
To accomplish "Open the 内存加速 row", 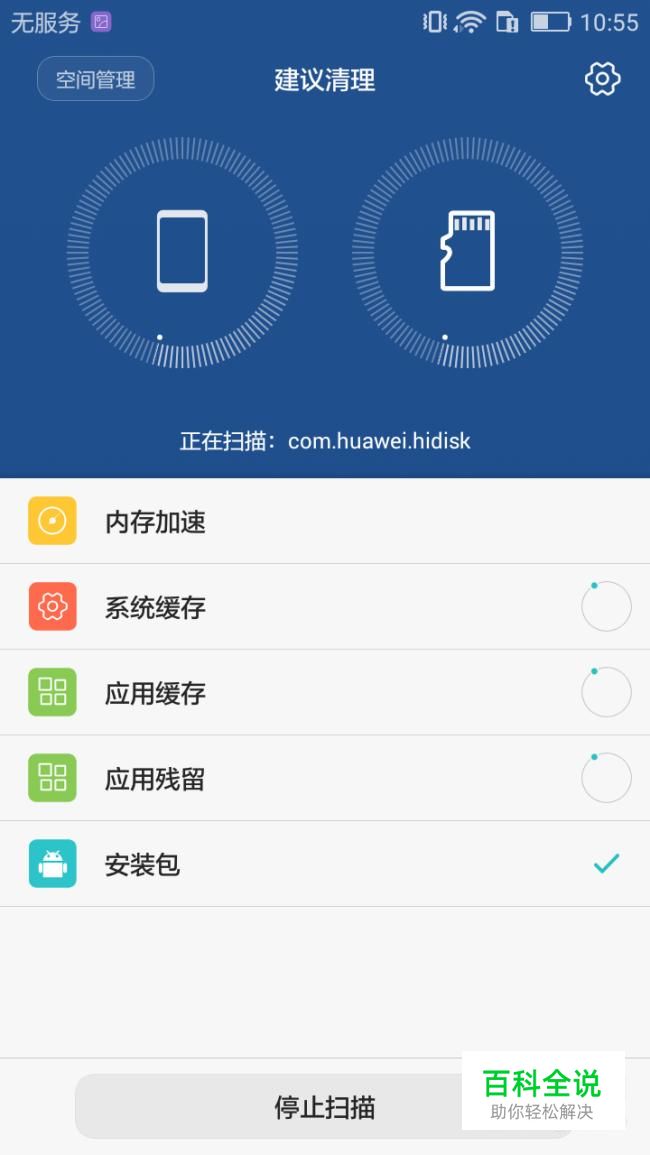I will (325, 522).
